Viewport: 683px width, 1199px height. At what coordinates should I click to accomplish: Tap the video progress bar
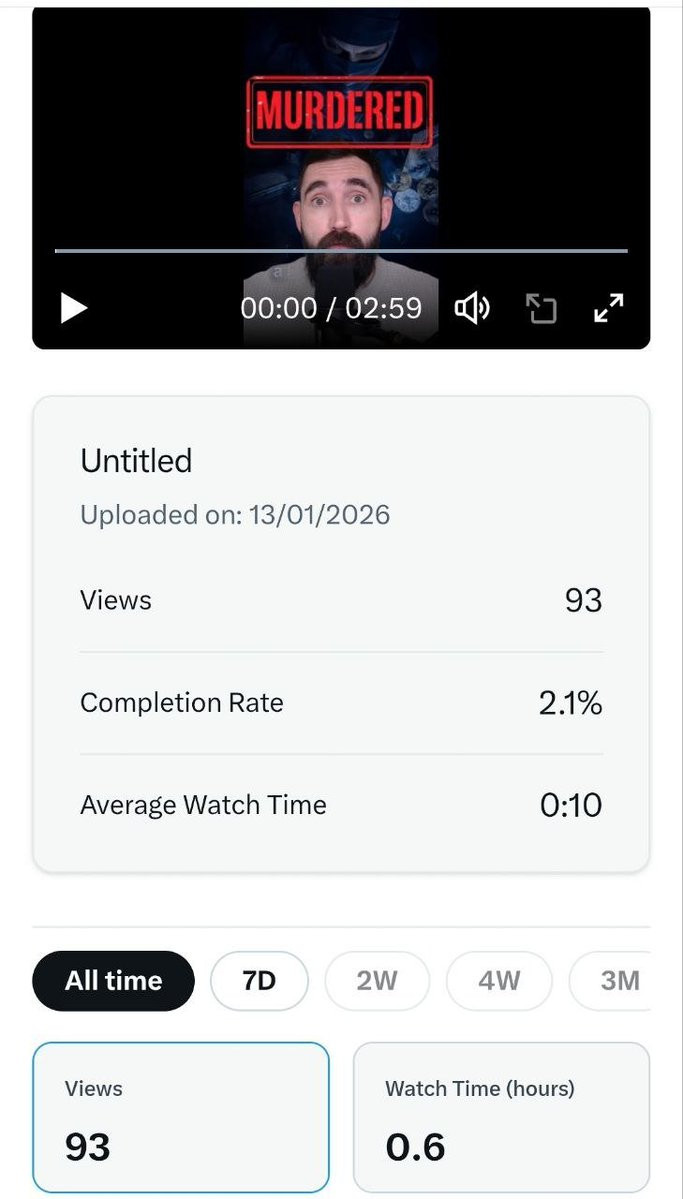coord(341,250)
